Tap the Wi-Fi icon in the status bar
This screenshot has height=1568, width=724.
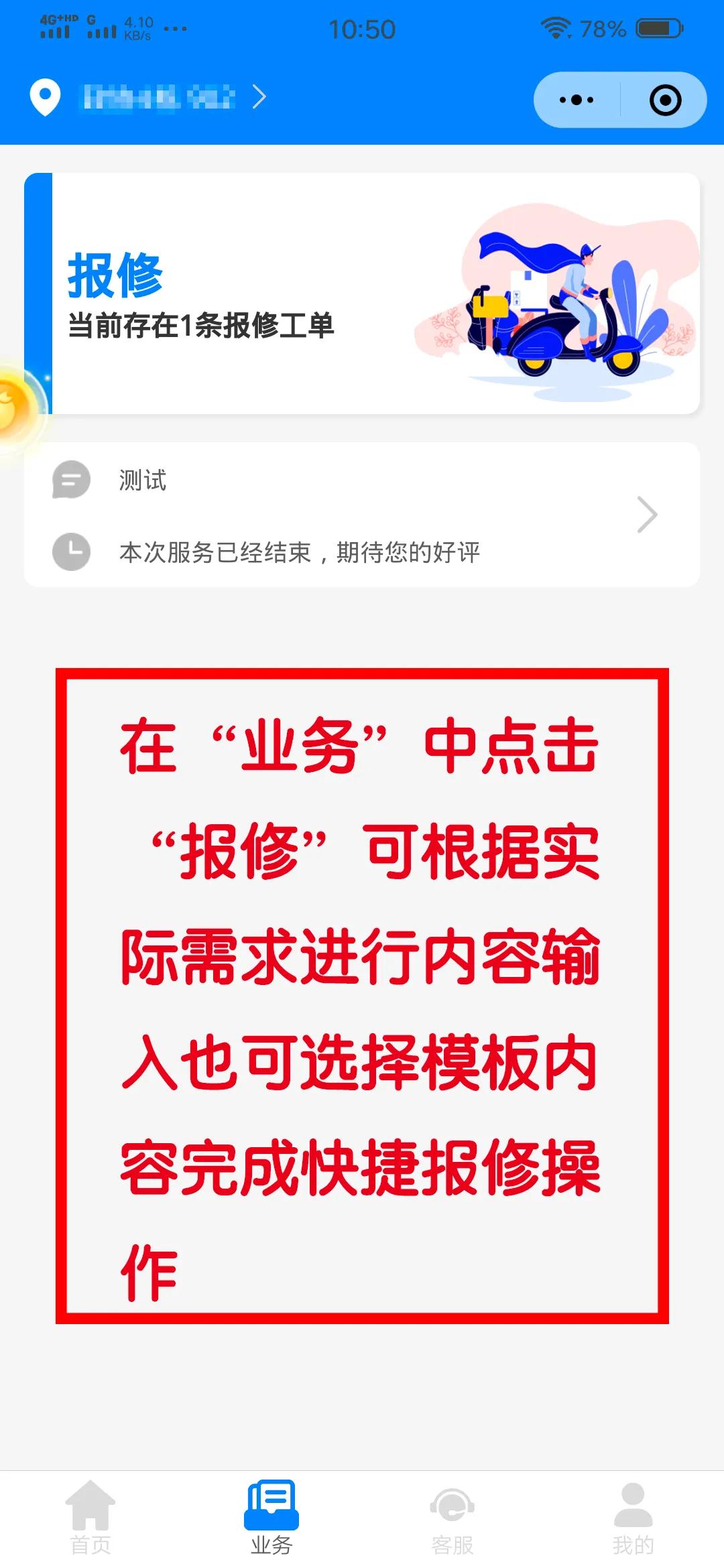pyautogui.click(x=555, y=27)
